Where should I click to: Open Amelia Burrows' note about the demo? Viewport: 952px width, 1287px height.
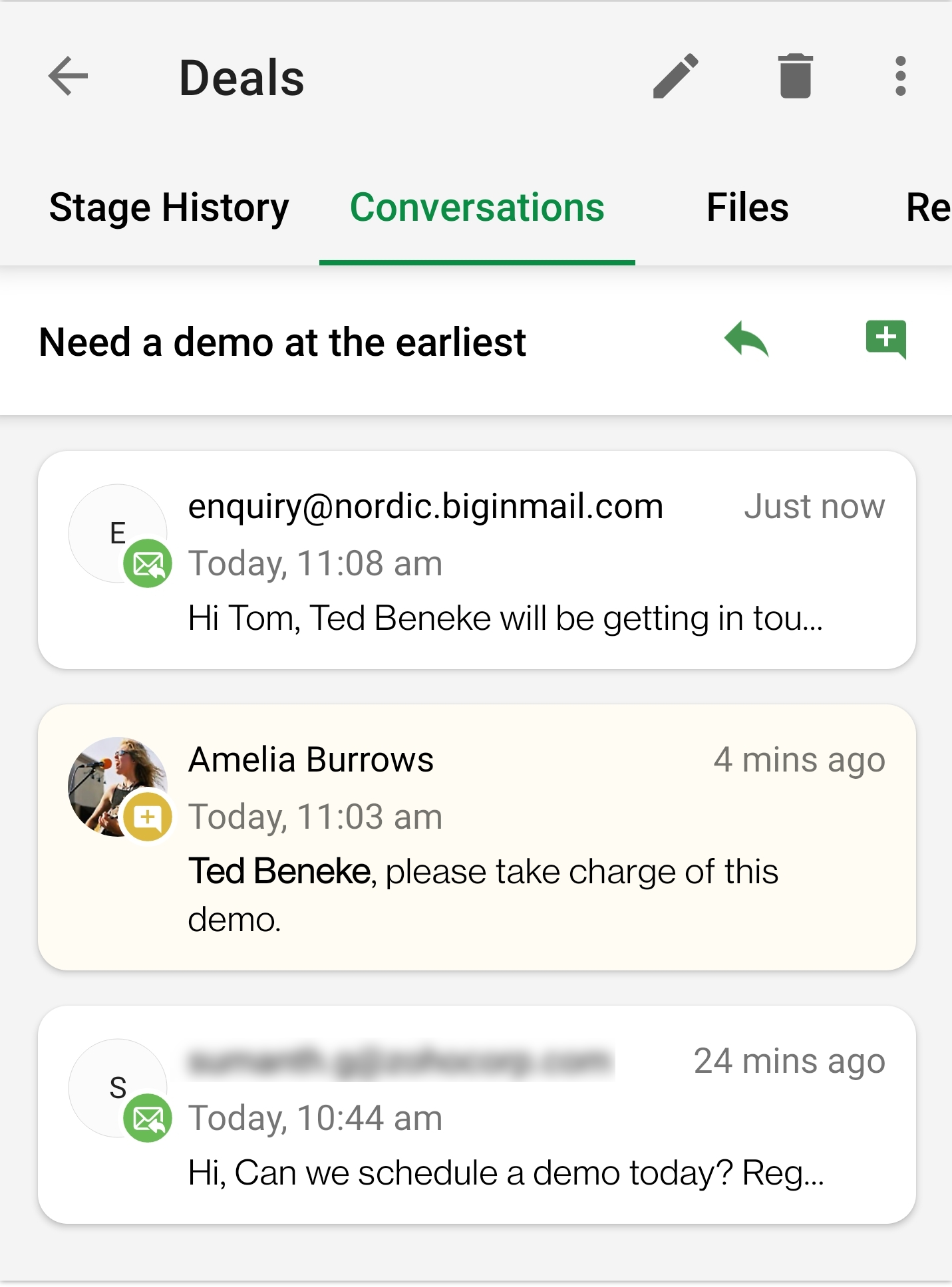coord(476,837)
